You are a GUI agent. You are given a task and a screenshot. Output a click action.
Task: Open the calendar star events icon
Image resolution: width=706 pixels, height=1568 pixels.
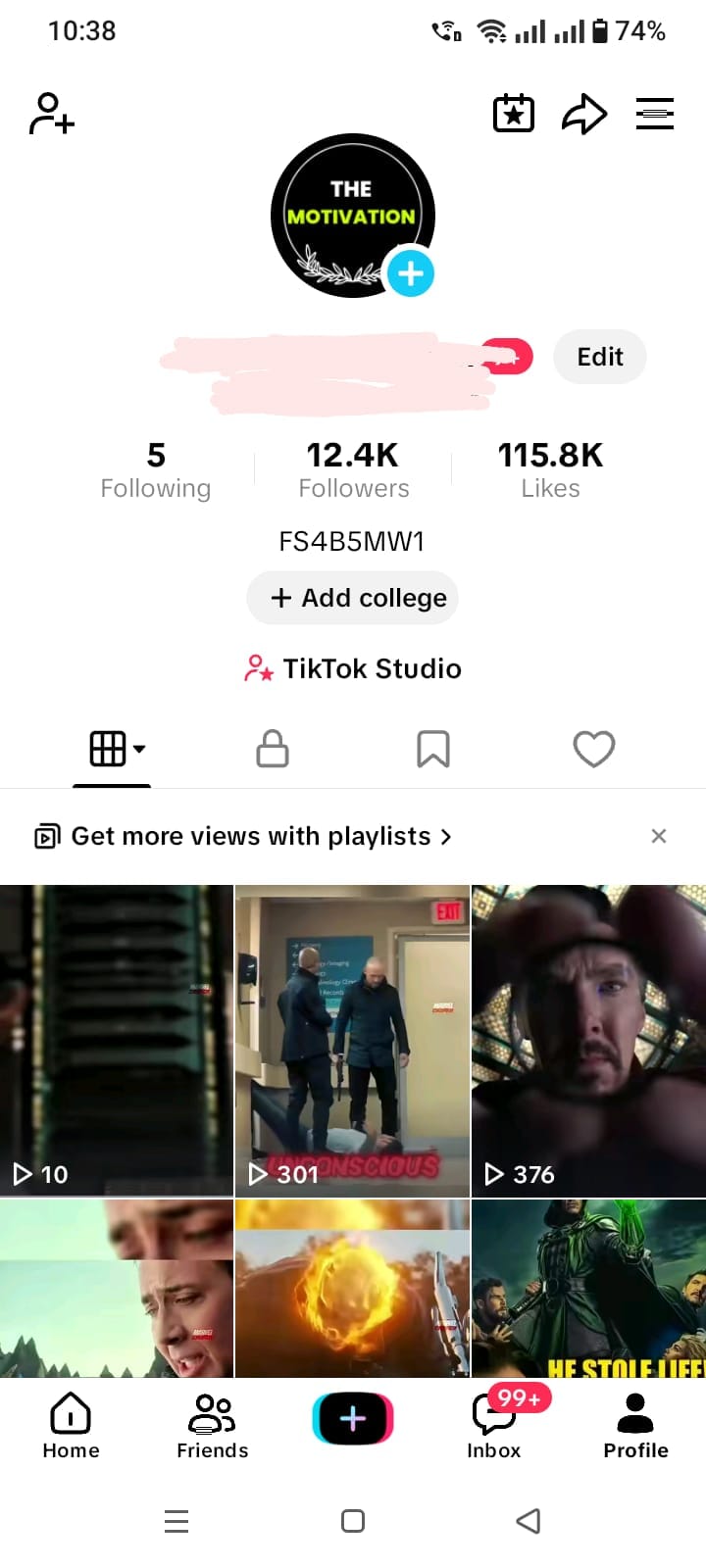click(x=513, y=114)
